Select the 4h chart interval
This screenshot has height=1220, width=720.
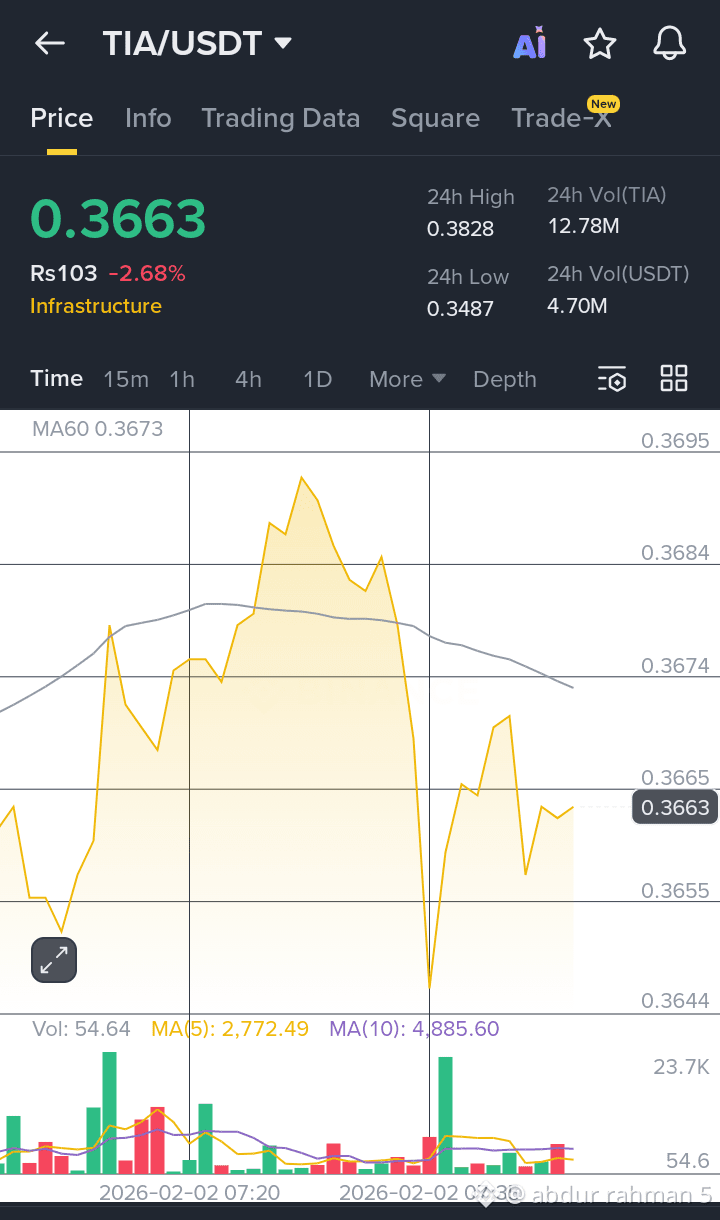[x=248, y=379]
